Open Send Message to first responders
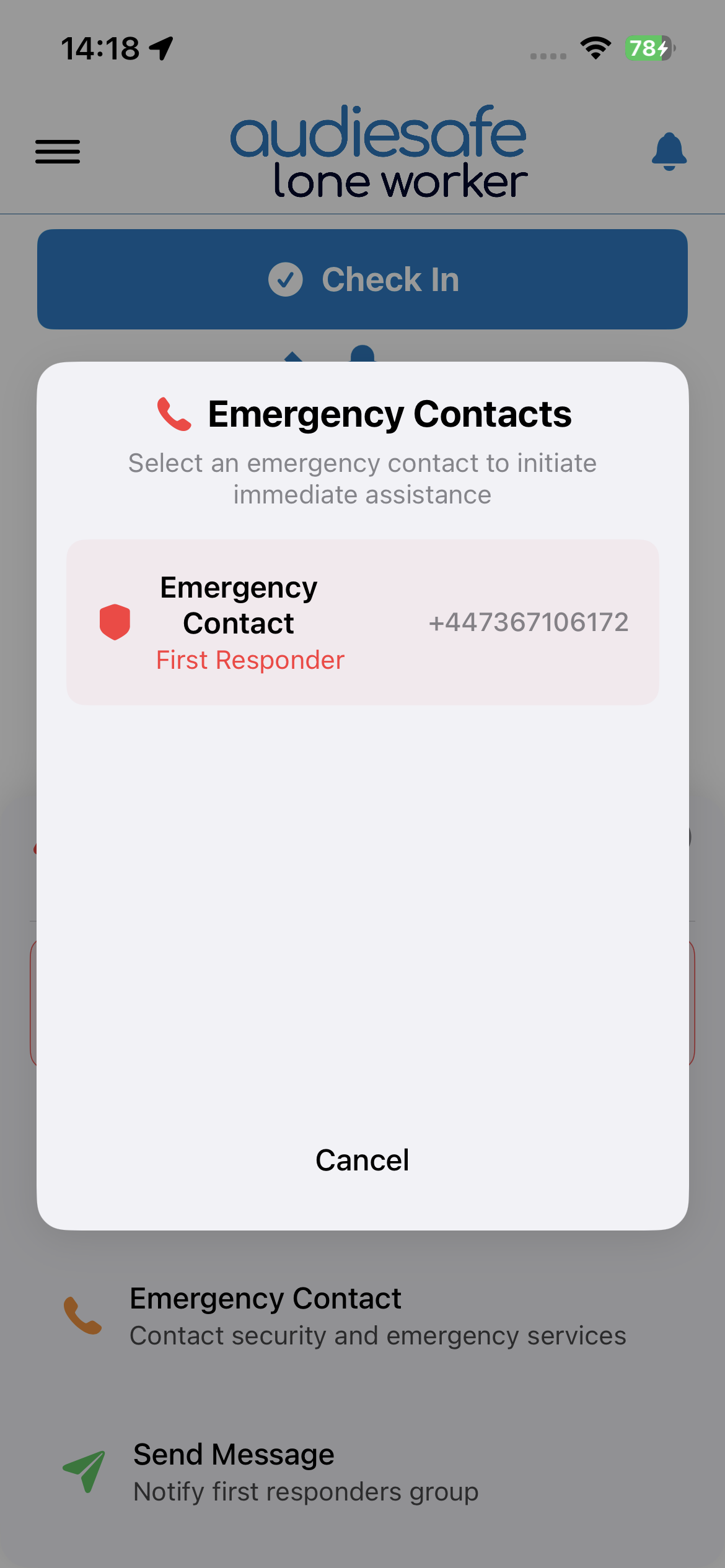725x1568 pixels. [x=362, y=1472]
